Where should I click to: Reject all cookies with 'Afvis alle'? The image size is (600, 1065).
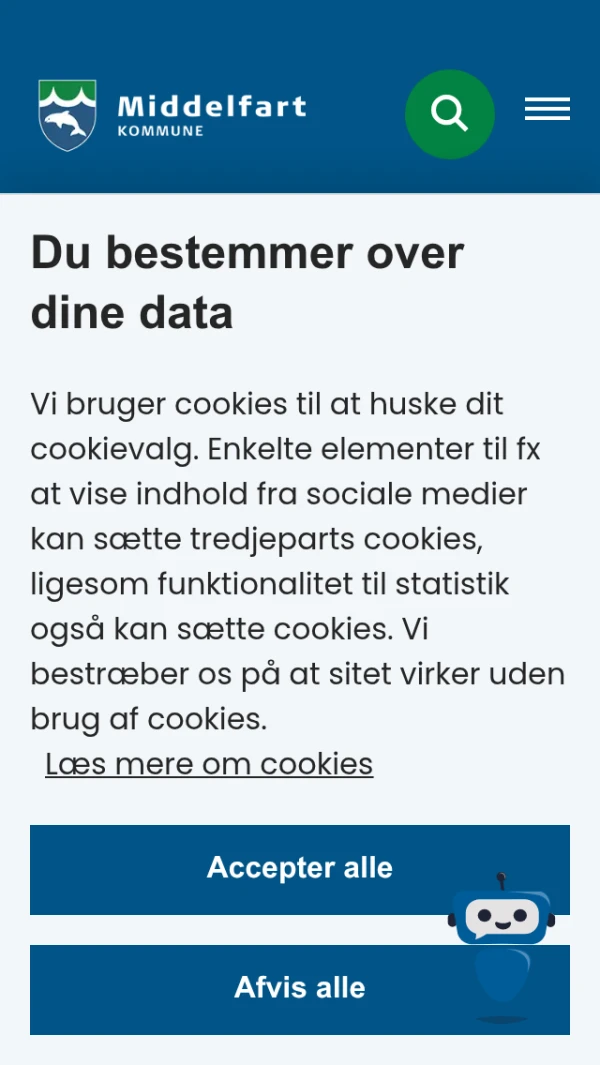240,989
